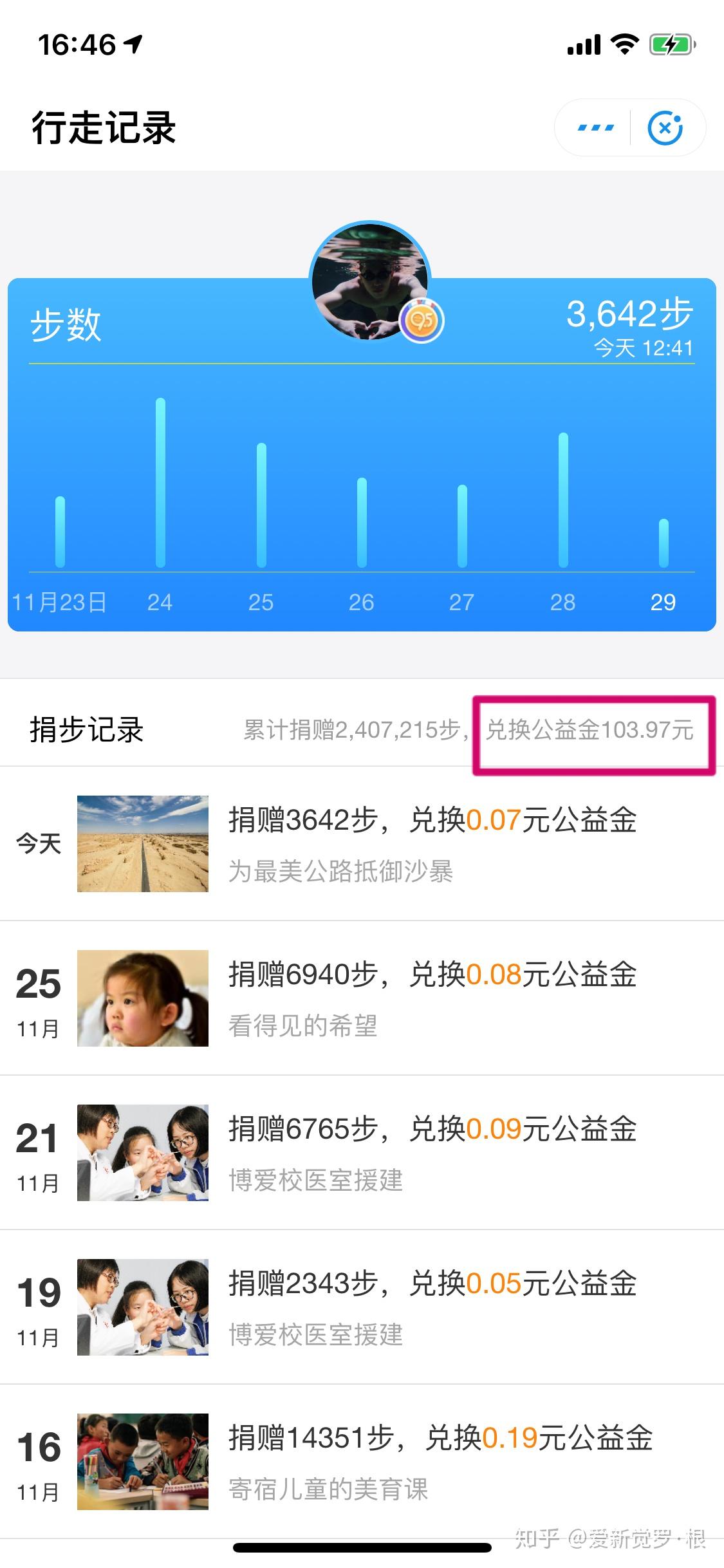Select the 24 step bar in chart
This screenshot has width=724, height=1568.
[x=160, y=483]
